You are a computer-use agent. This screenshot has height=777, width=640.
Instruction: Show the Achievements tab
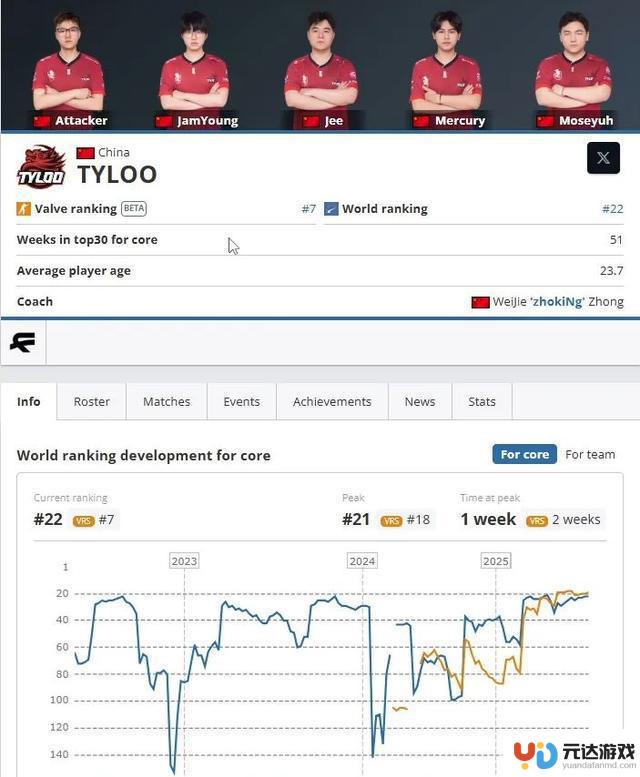[332, 401]
